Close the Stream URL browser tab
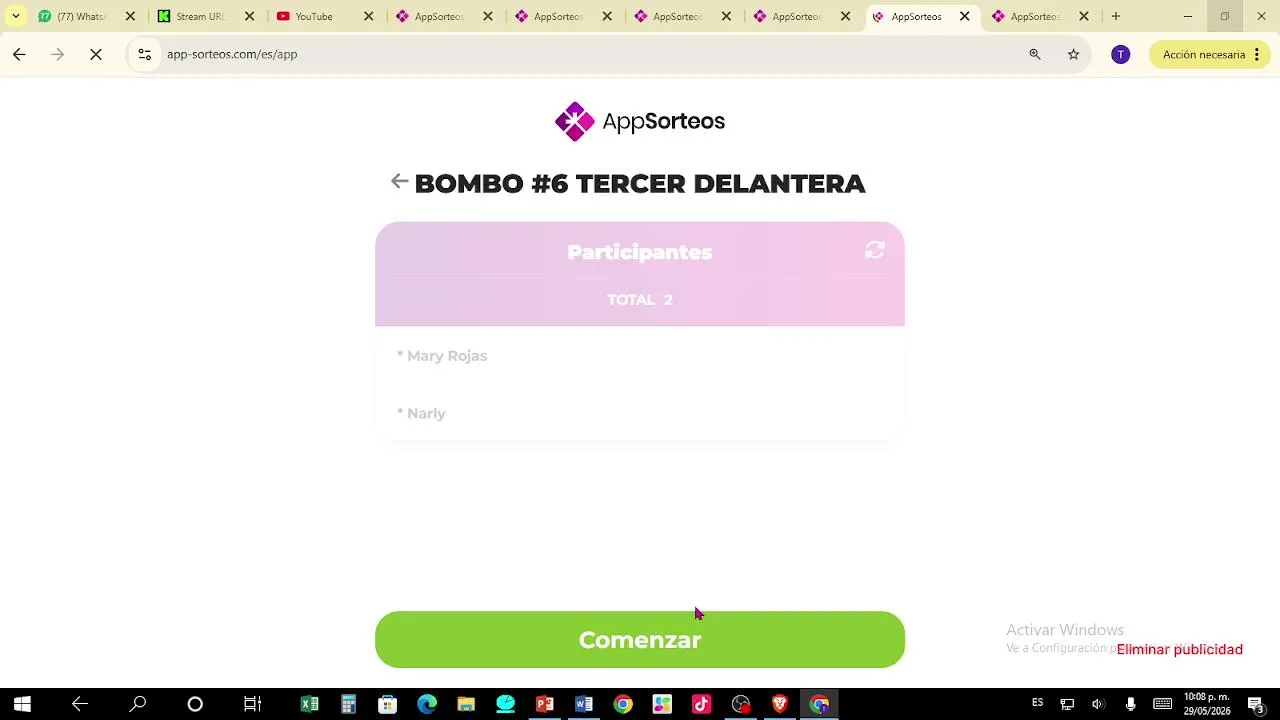 (x=249, y=16)
